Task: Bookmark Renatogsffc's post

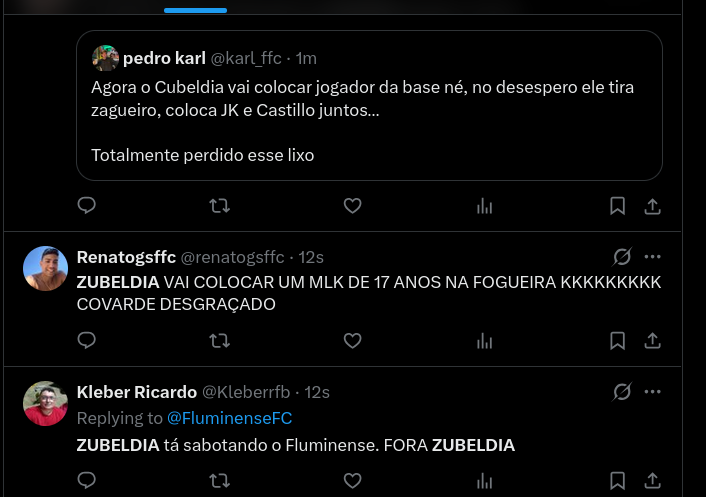Action: (x=618, y=341)
